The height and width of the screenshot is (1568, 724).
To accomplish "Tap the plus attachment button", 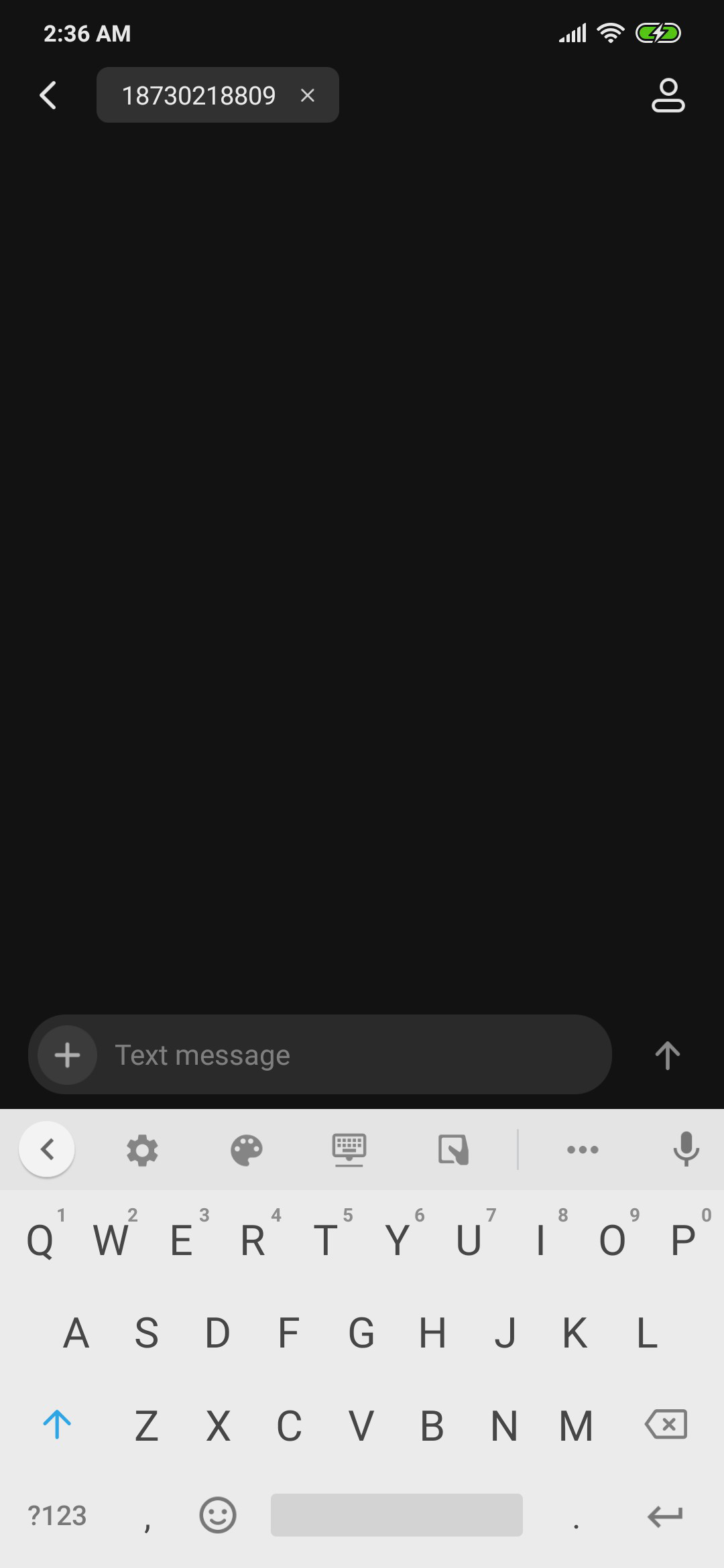I will 67,1055.
